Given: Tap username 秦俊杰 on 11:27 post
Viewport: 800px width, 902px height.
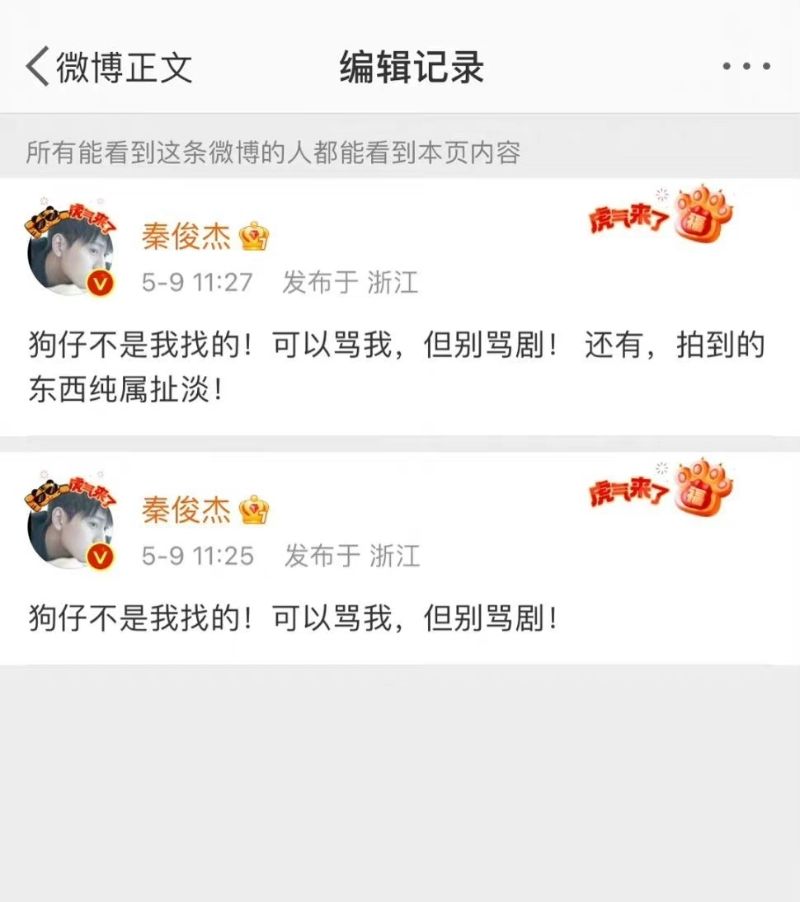Looking at the screenshot, I should (x=186, y=237).
